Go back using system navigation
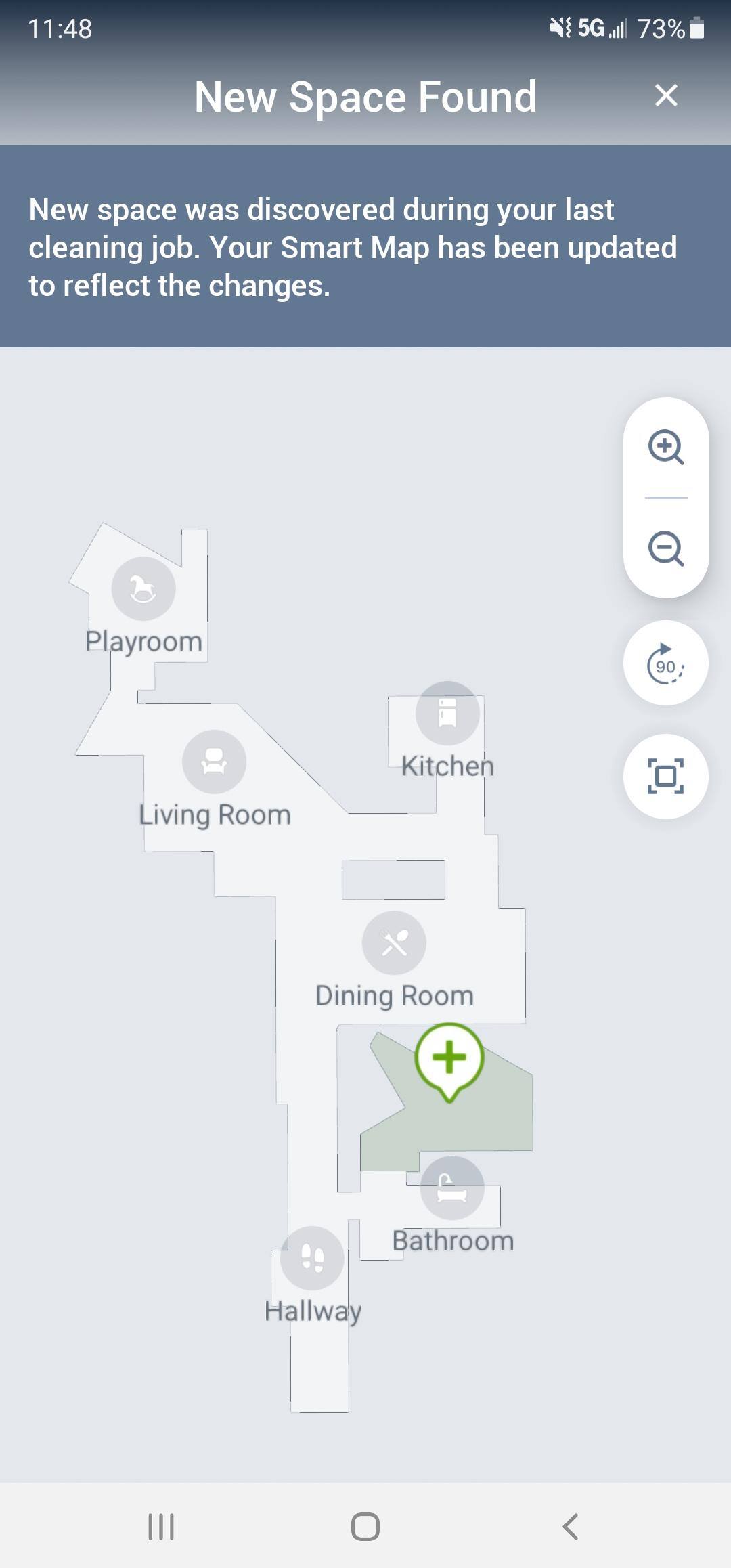The image size is (731, 1568). [x=571, y=1526]
